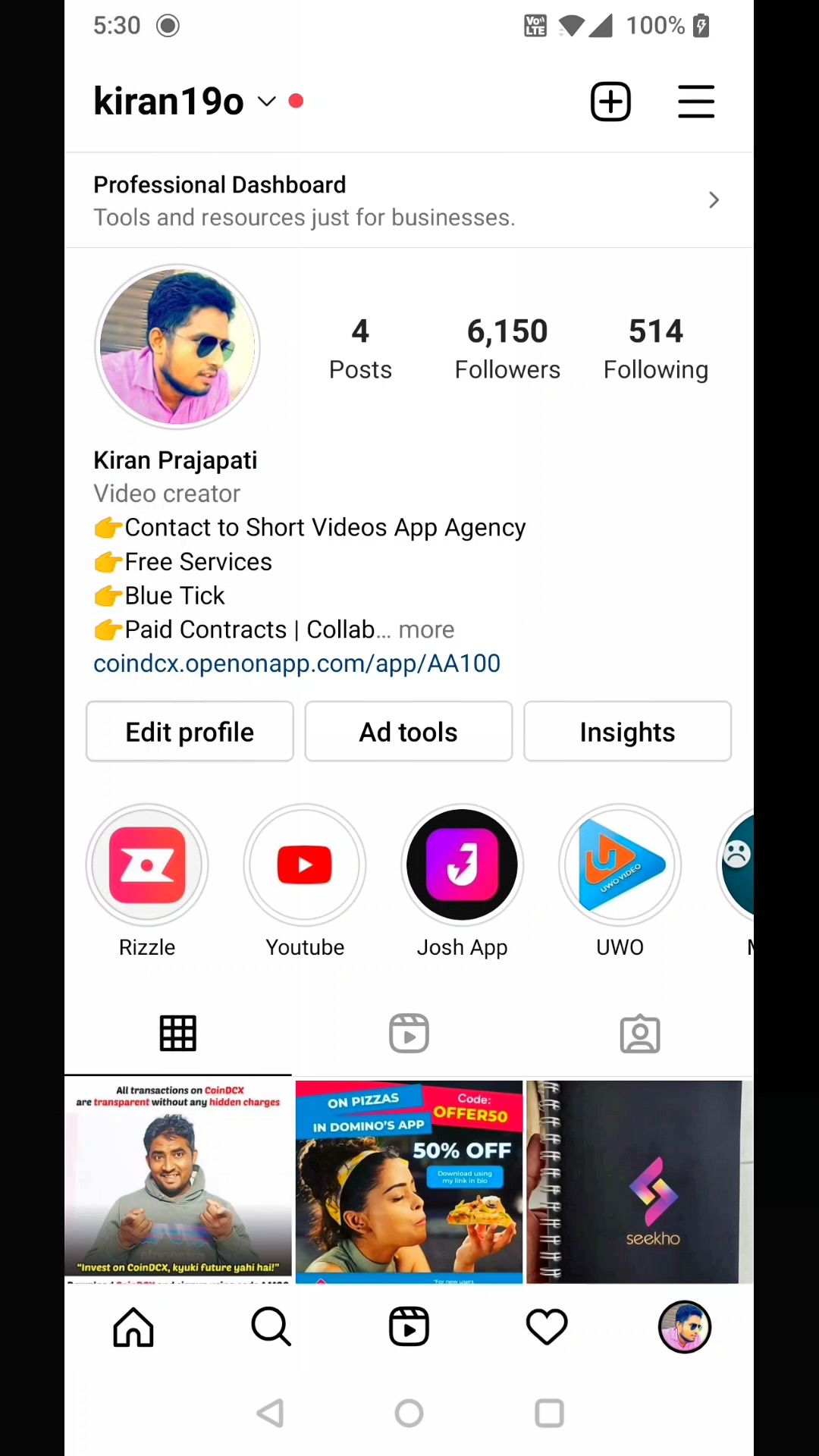Open the create new post plus icon
This screenshot has width=819, height=1456.
610,102
